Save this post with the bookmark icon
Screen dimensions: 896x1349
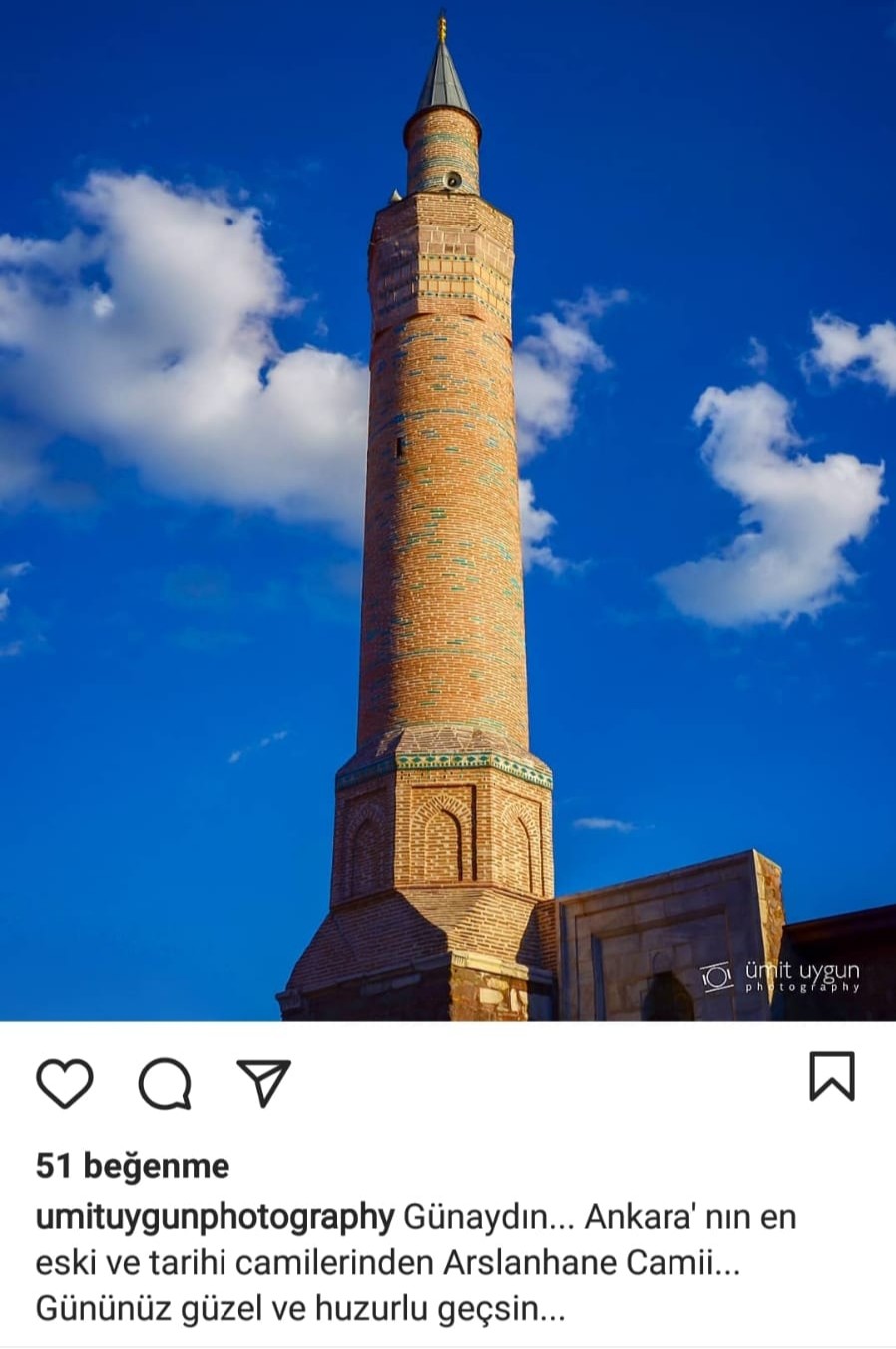[x=832, y=1076]
